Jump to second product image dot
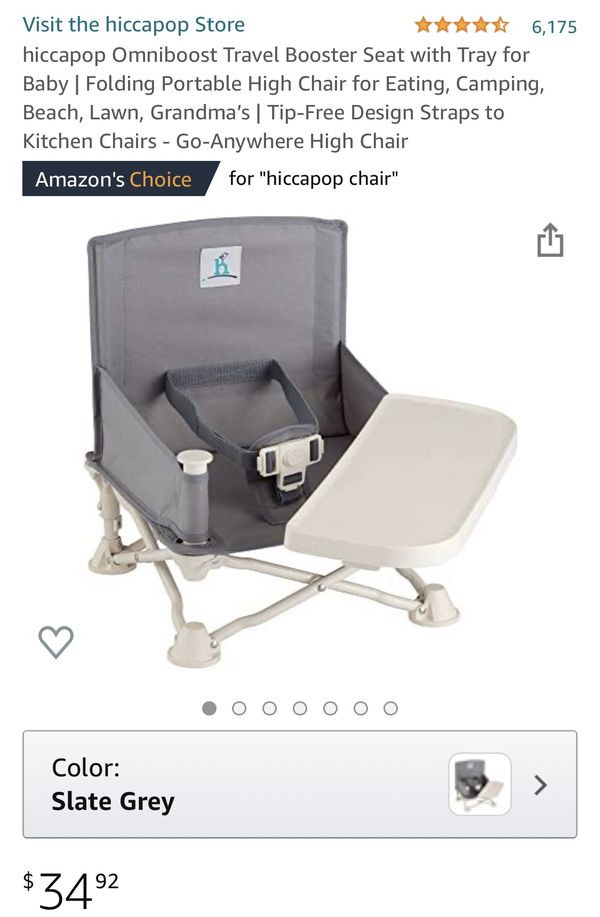This screenshot has height=917, width=600. (239, 708)
